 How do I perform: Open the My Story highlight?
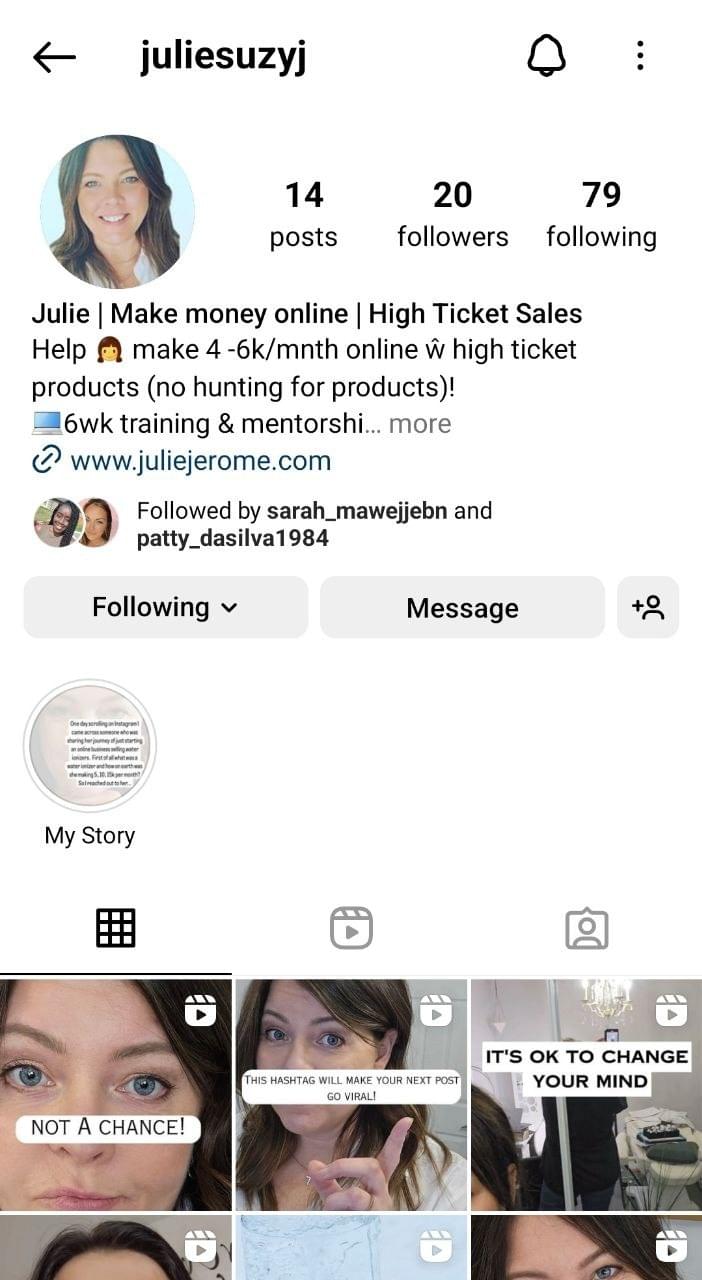[x=90, y=745]
